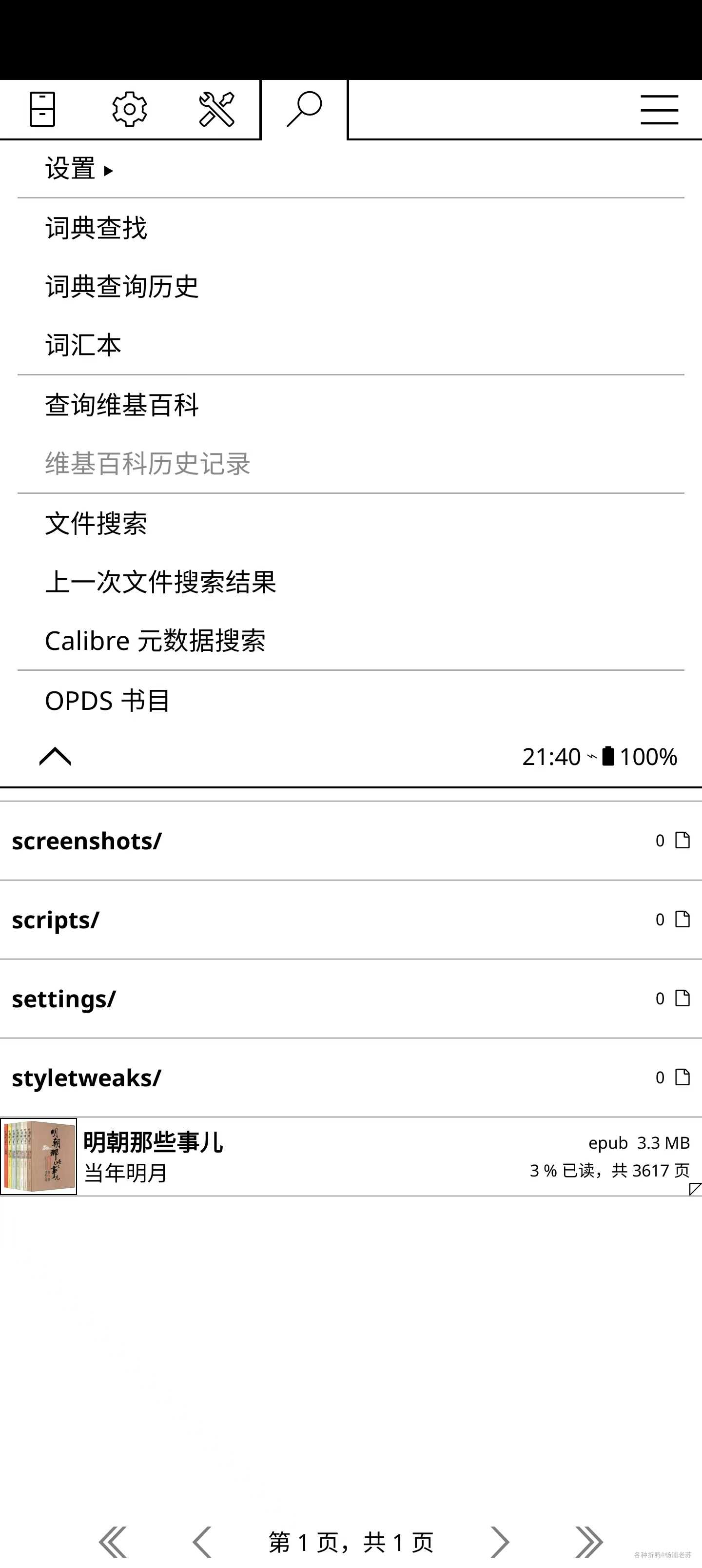The image size is (702, 1568).
Task: Open Calibre 元数据搜索
Action: 155,641
